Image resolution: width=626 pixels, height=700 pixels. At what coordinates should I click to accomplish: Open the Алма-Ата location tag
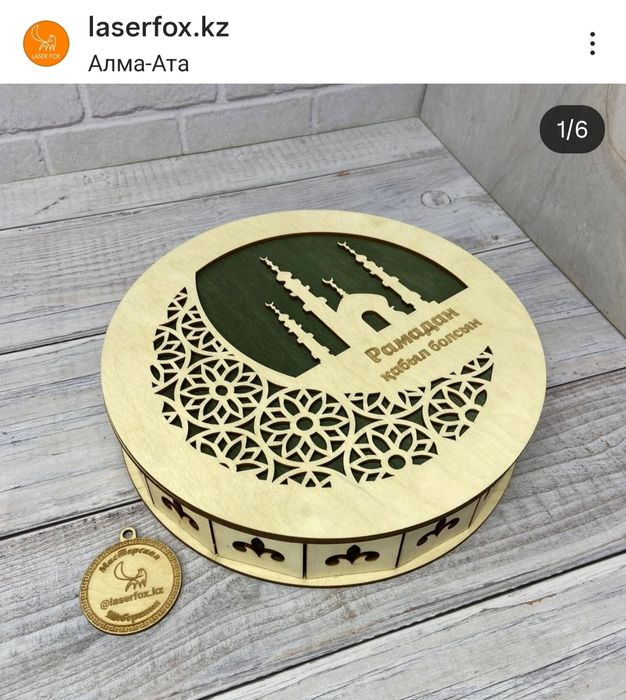(x=138, y=64)
